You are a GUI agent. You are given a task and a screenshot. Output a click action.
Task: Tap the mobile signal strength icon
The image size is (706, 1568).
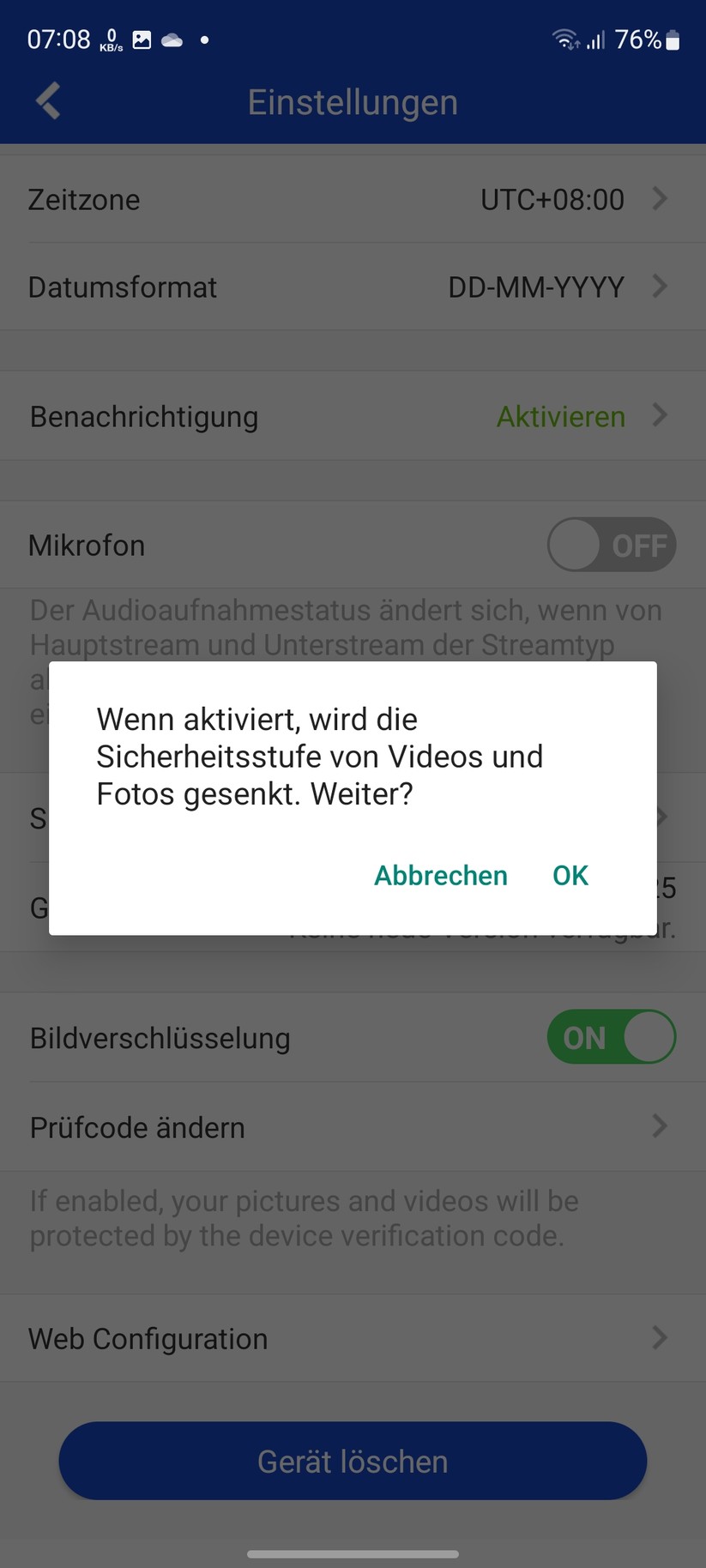click(x=596, y=39)
